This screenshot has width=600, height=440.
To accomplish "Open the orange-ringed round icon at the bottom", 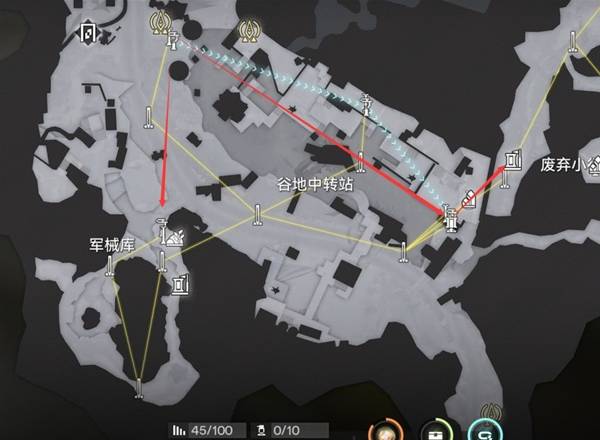I will pos(385,431).
